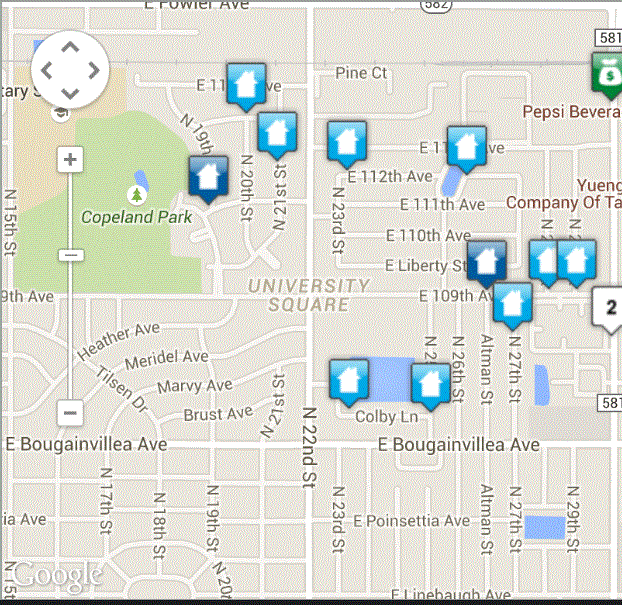Select the house marker on N 23rd St
The image size is (622, 605).
click(x=347, y=141)
